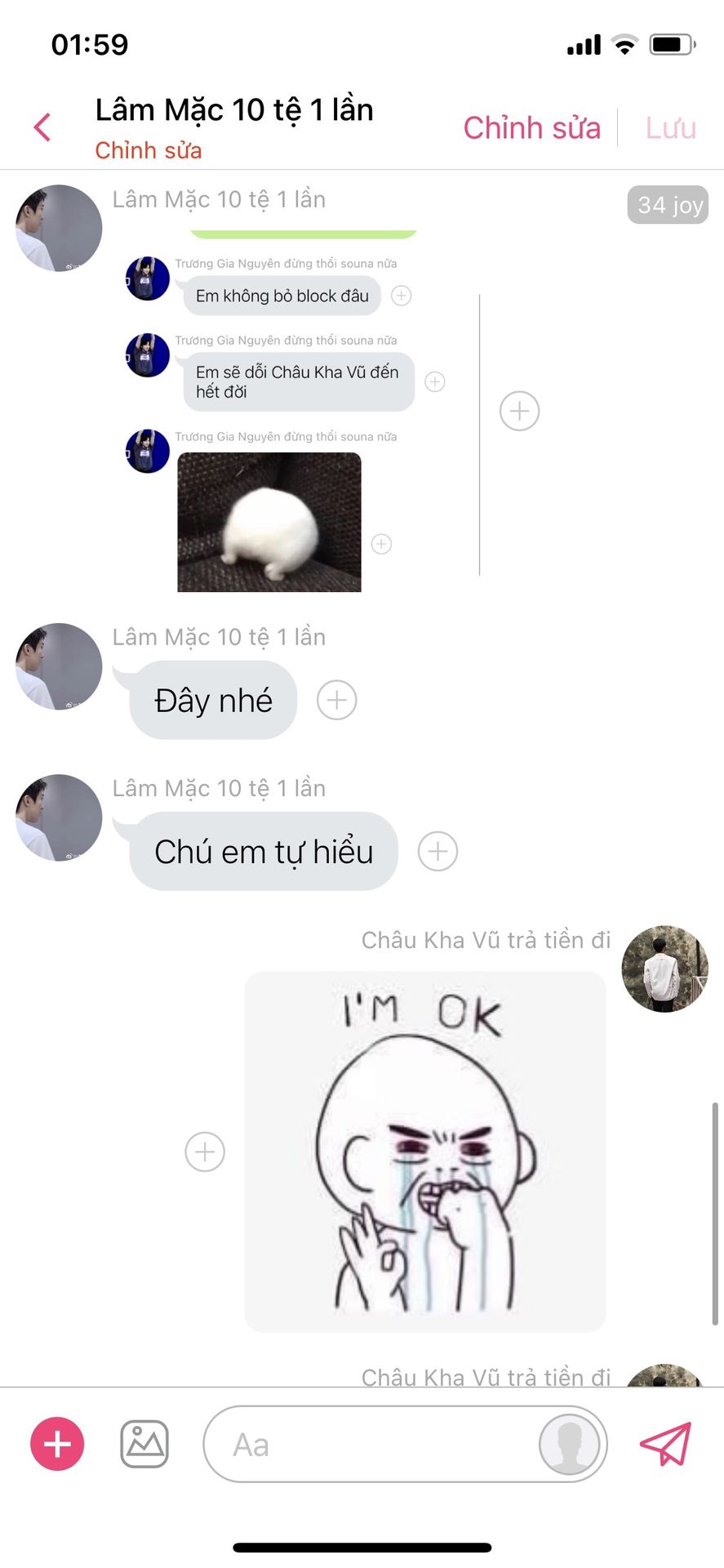724x1568 pixels.
Task: Tap Chỉnh sửa in the top bar
Action: click(531, 128)
